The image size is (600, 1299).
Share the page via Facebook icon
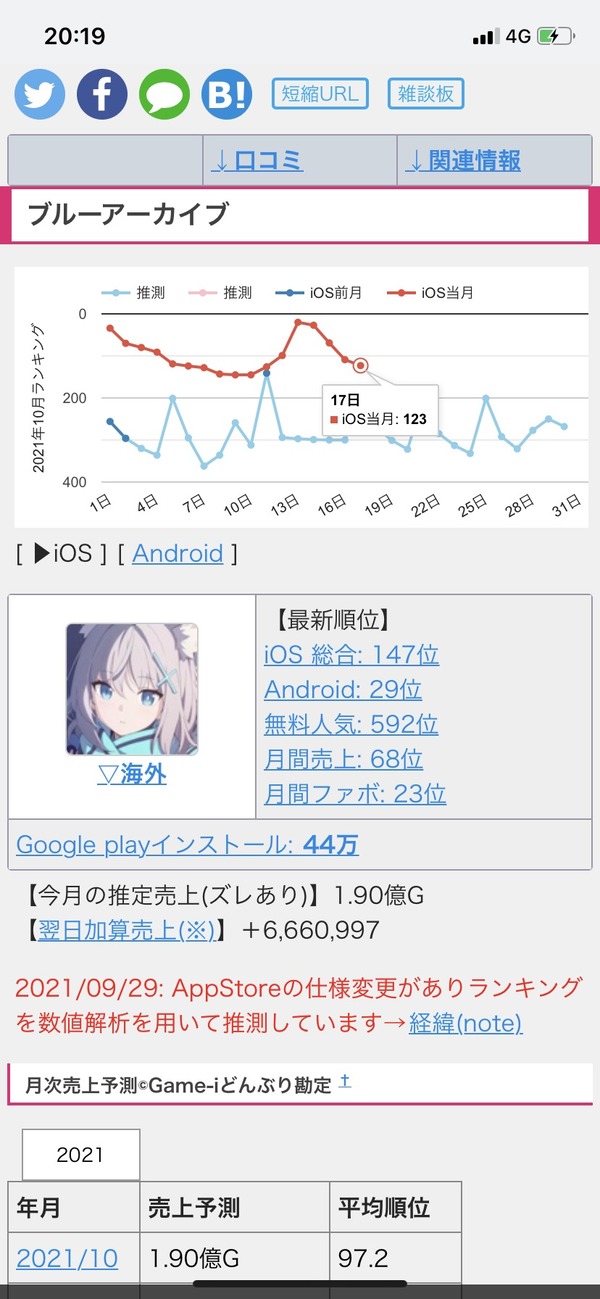(x=102, y=95)
